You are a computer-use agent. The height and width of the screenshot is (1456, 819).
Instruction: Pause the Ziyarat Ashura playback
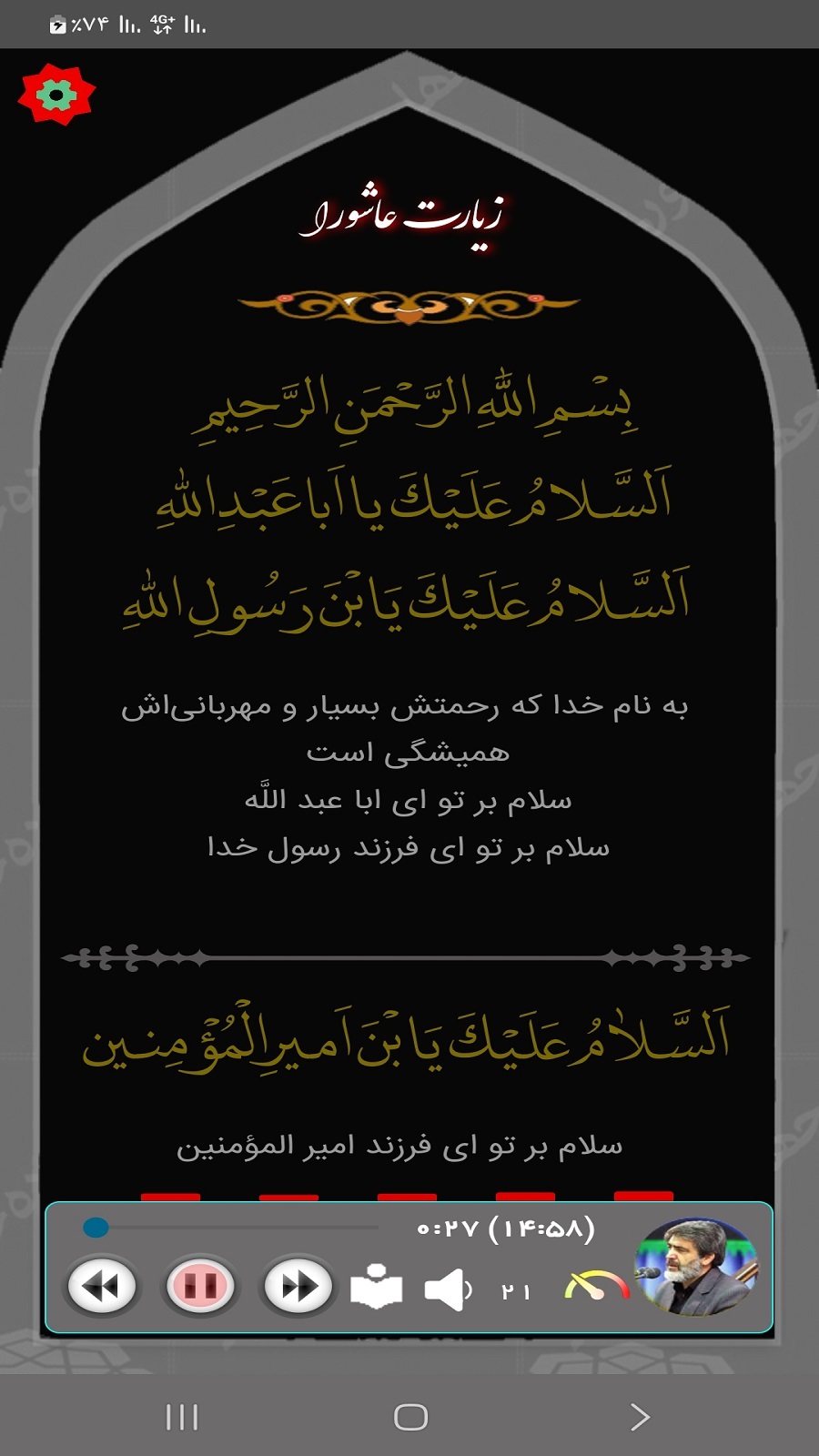pyautogui.click(x=200, y=1286)
